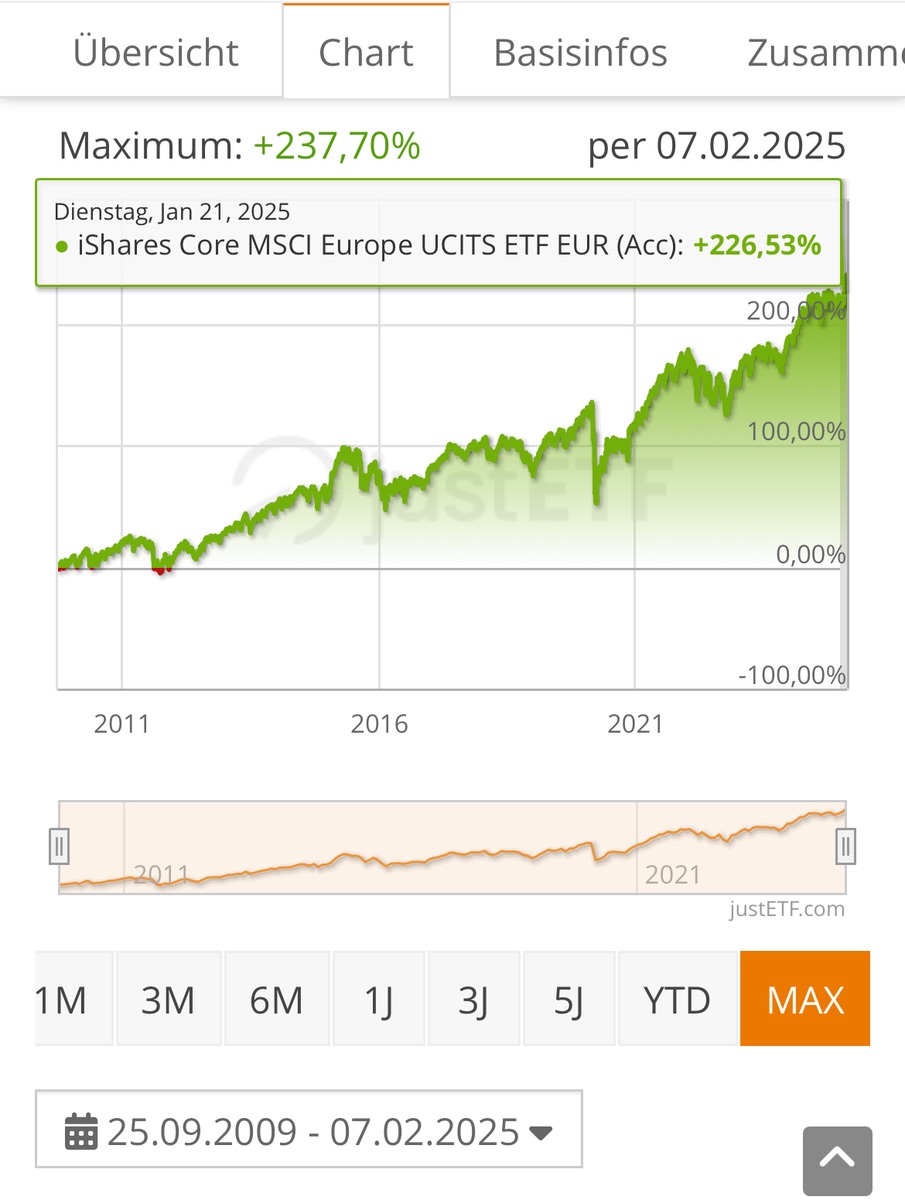
Task: Open the Basisinfos tab
Action: click(x=580, y=52)
